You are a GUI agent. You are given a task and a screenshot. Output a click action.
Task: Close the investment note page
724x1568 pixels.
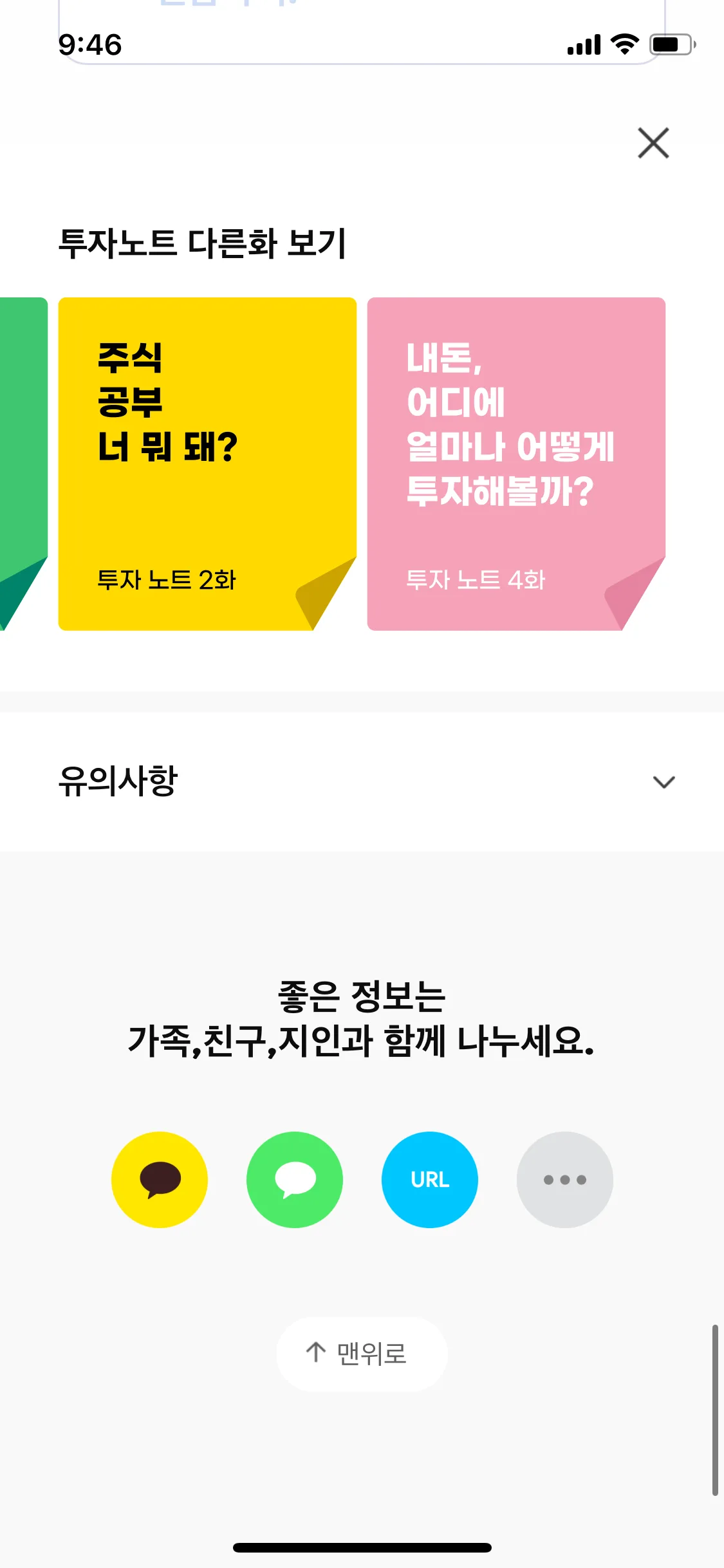[653, 143]
